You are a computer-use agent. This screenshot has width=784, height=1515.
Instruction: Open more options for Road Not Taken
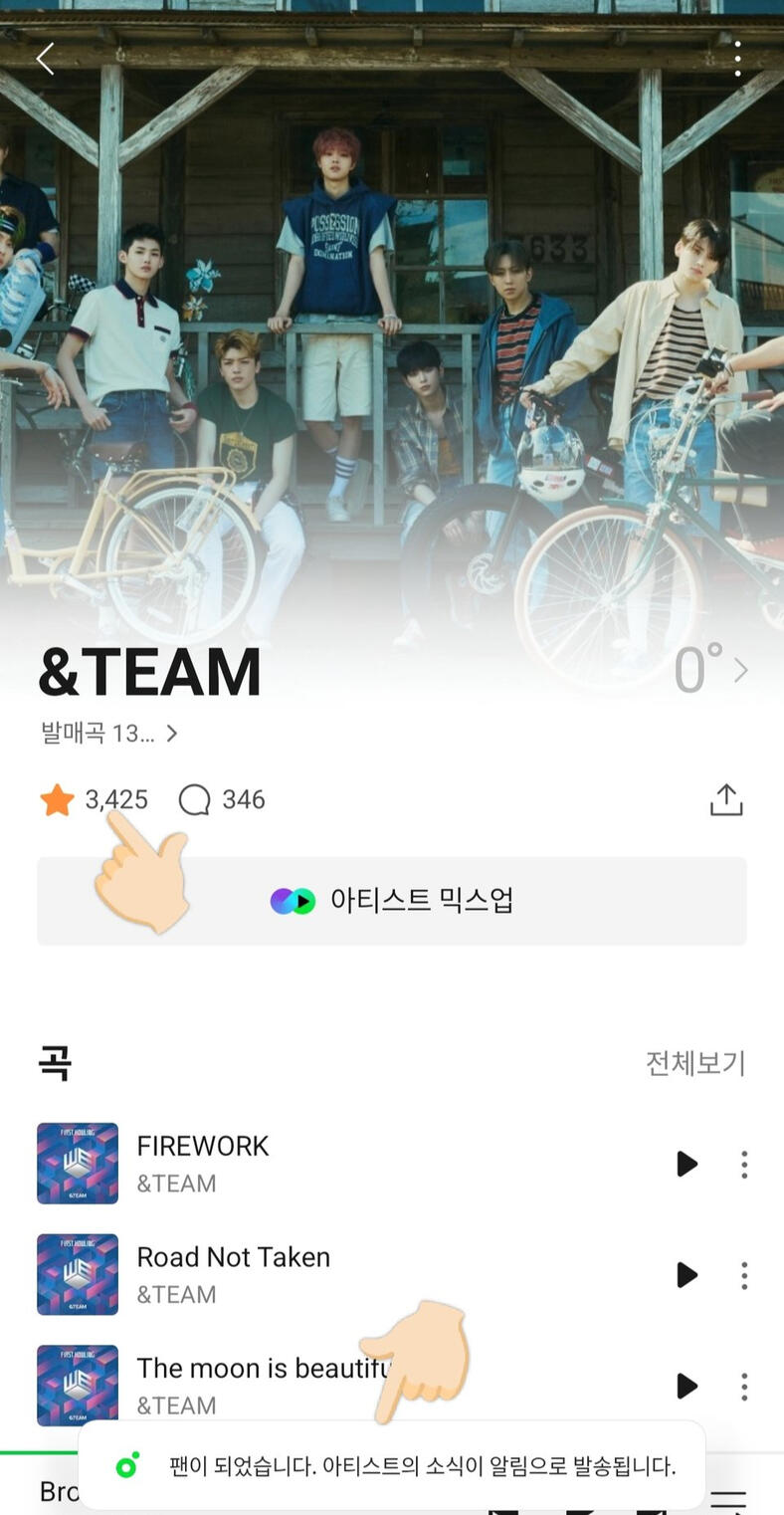point(744,1275)
